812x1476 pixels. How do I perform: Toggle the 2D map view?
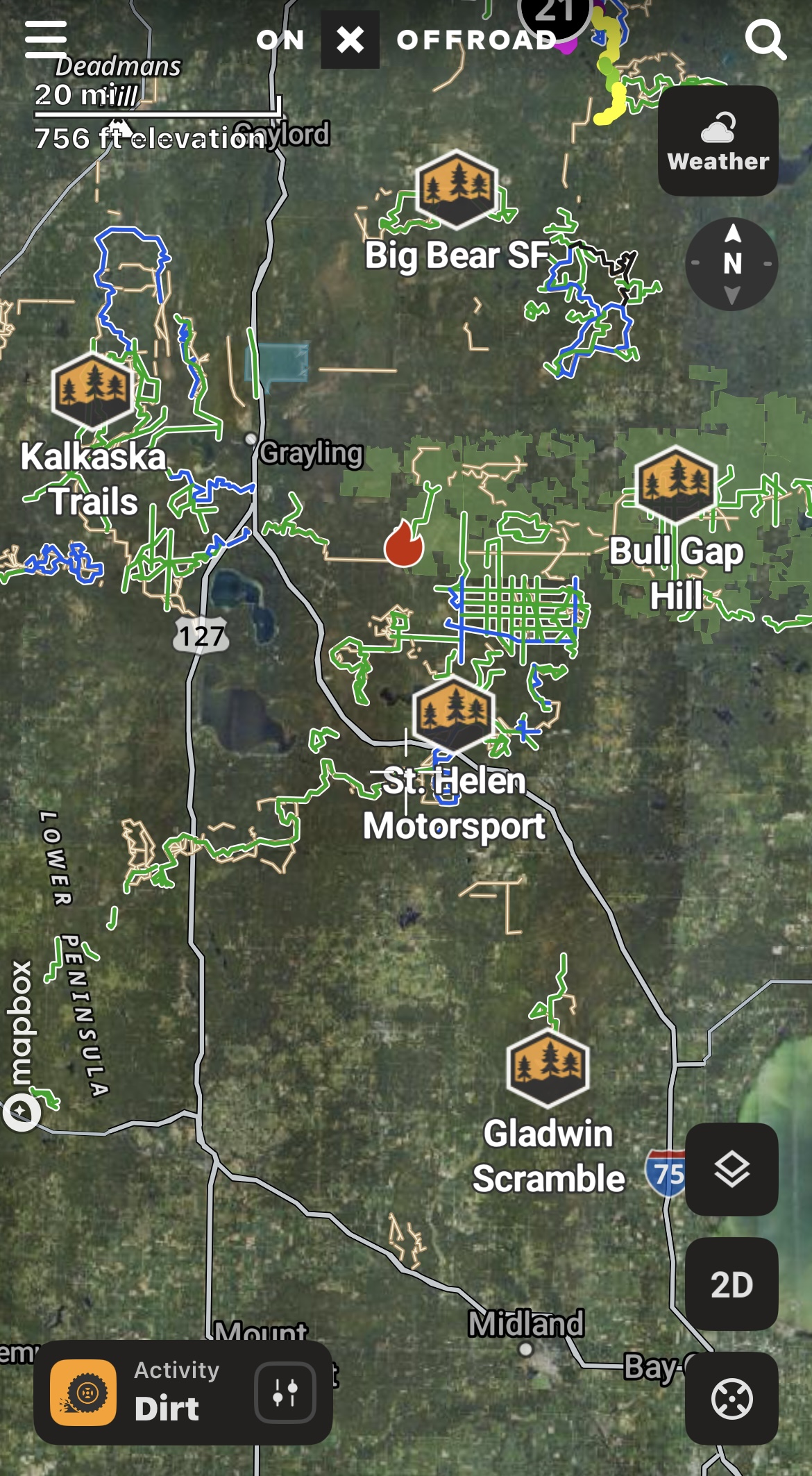click(731, 1284)
